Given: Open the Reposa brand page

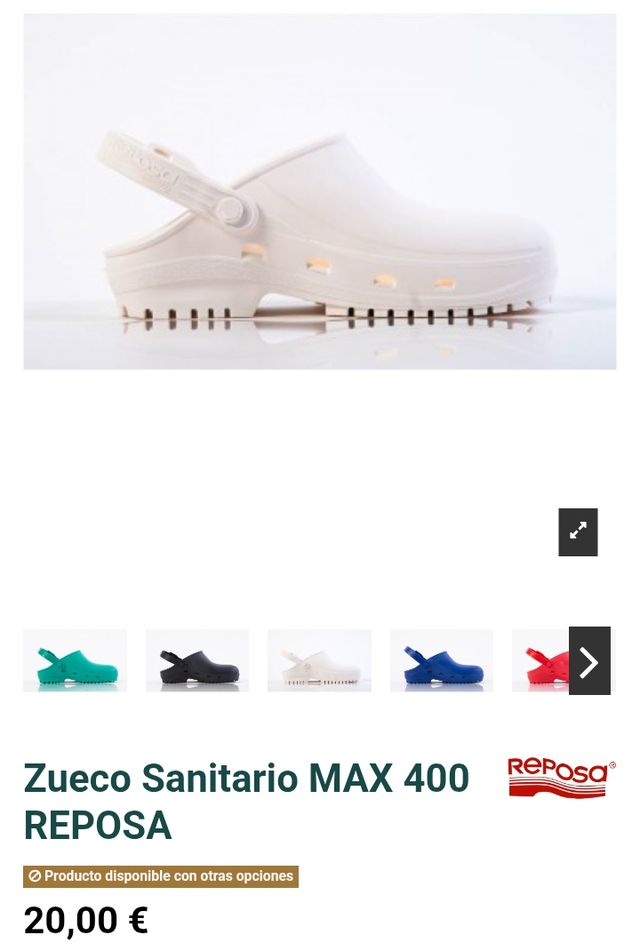Looking at the screenshot, I should coord(561,778).
